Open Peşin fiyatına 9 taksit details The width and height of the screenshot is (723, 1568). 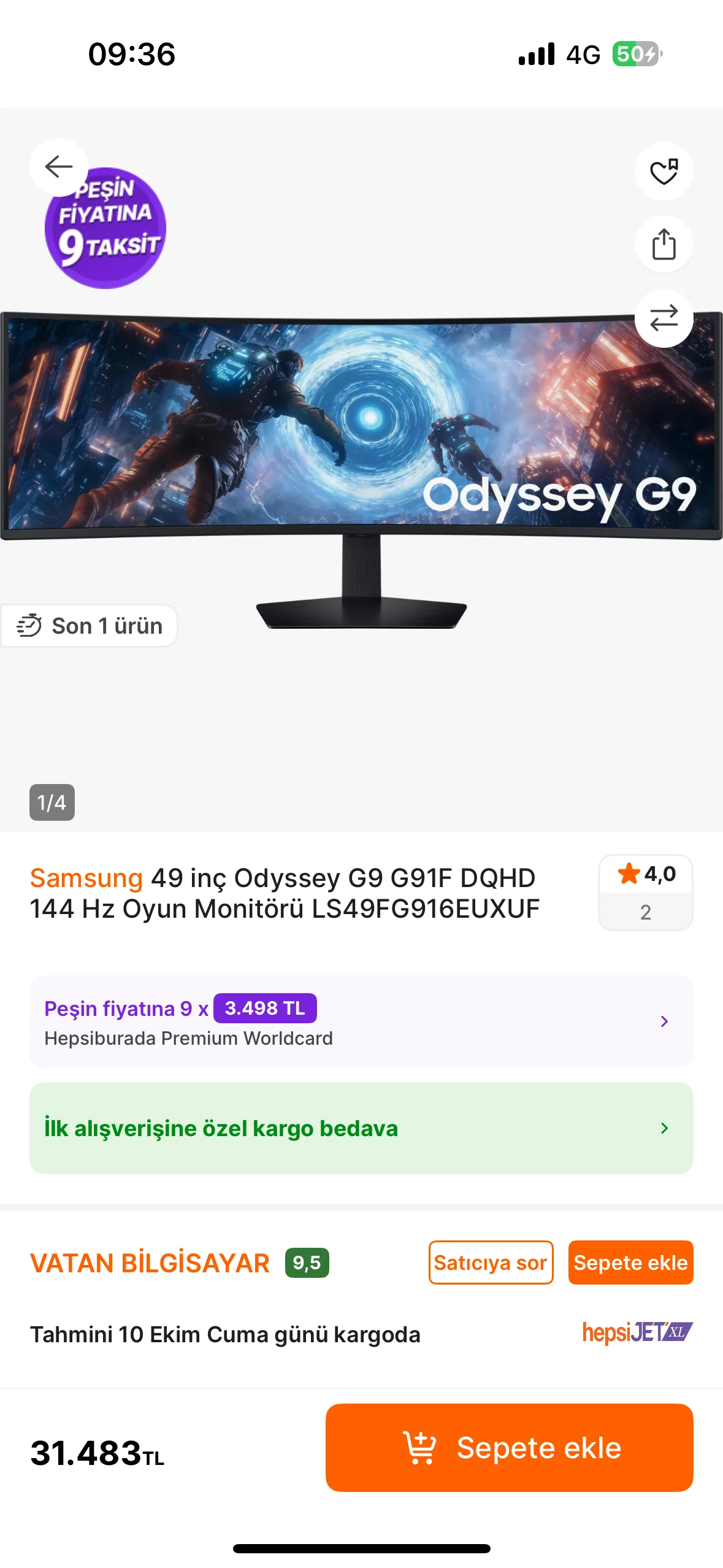click(361, 1021)
